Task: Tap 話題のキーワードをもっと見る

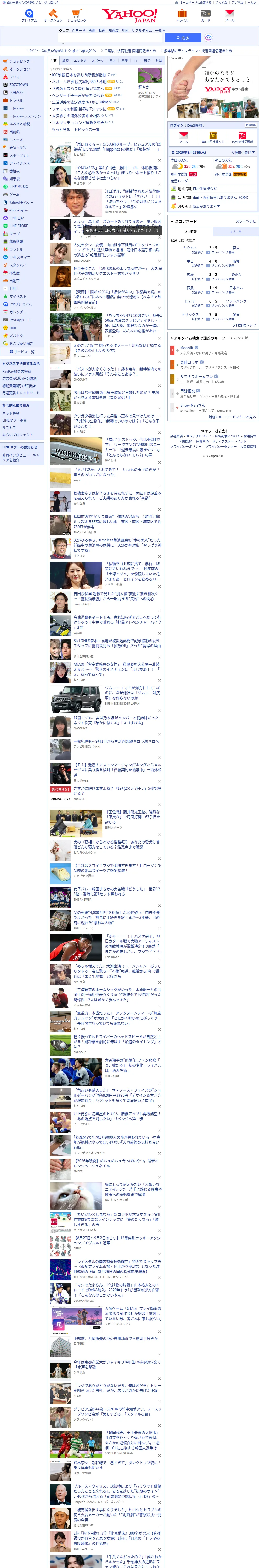Action: [x=232, y=417]
